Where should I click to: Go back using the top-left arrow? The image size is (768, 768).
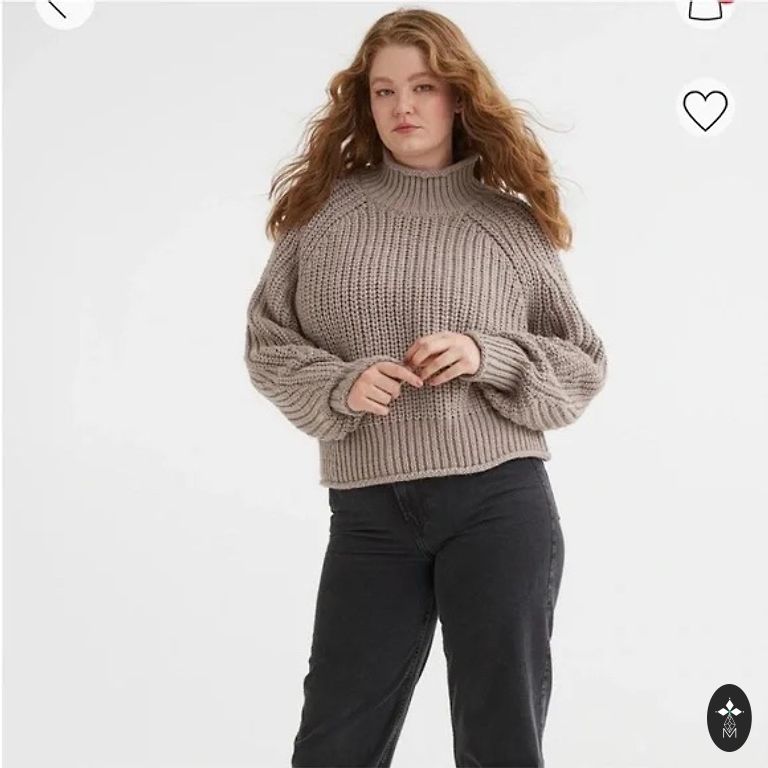click(62, 8)
